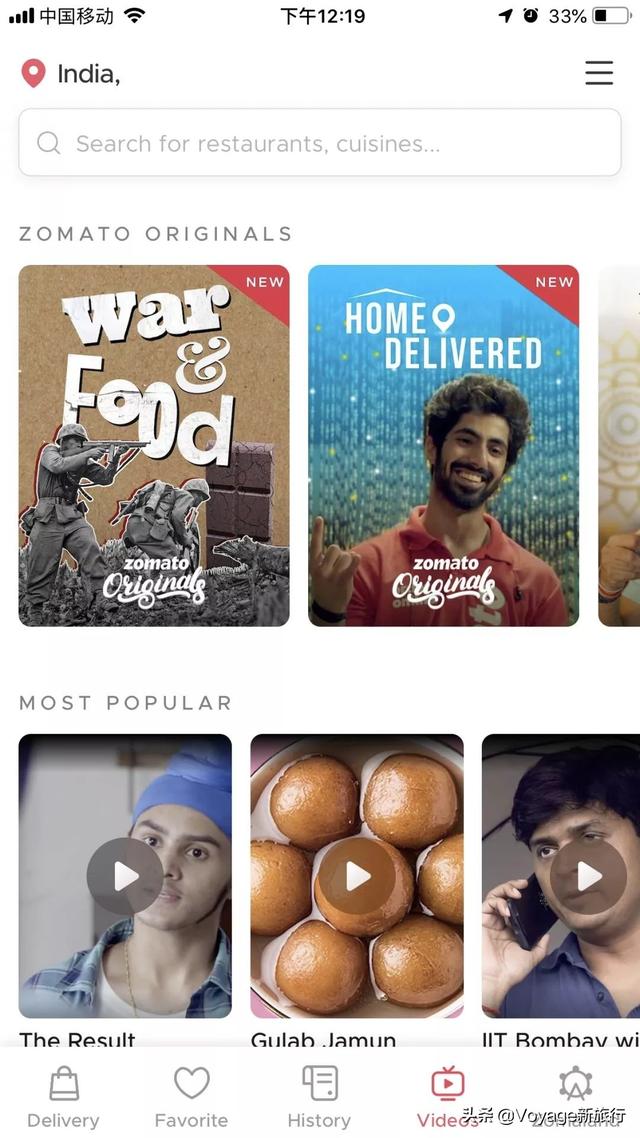The height and width of the screenshot is (1138, 640).
Task: Switch to the Favorite tab
Action: tap(191, 1096)
